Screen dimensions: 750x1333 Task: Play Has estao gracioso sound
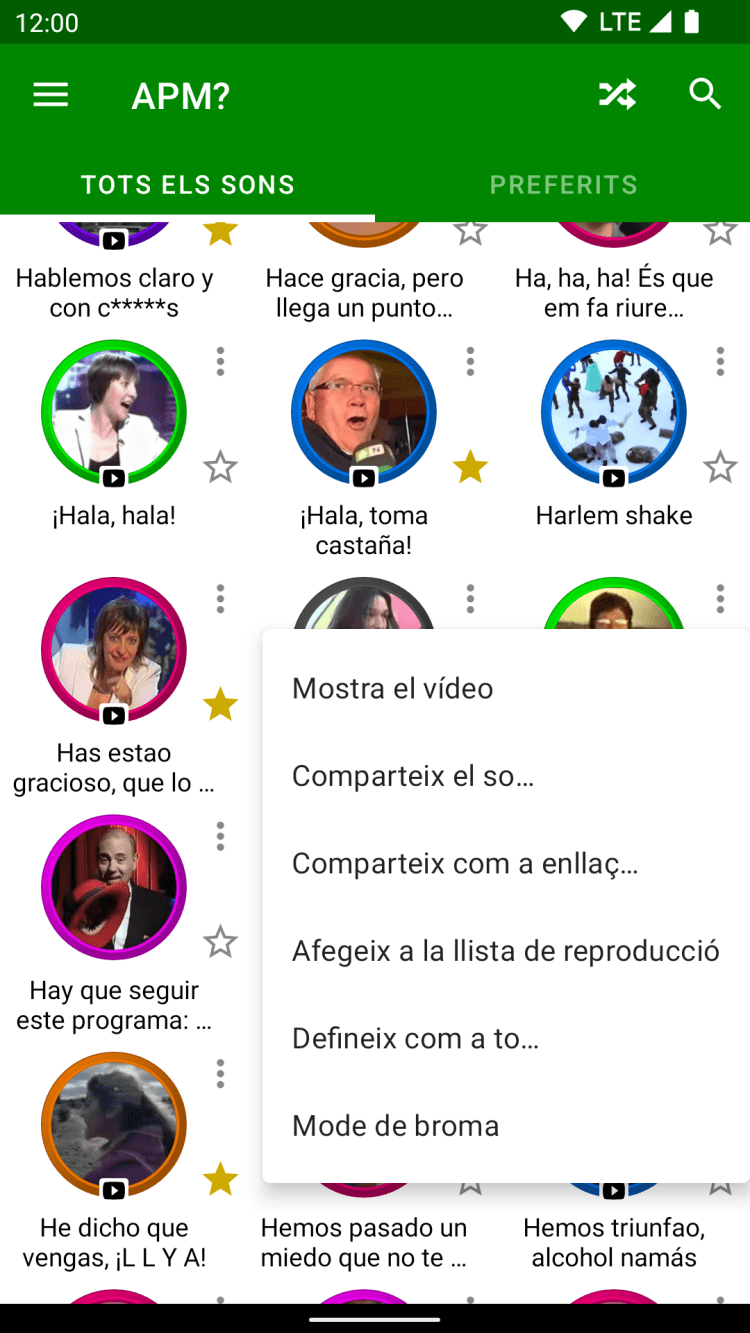pyautogui.click(x=114, y=650)
